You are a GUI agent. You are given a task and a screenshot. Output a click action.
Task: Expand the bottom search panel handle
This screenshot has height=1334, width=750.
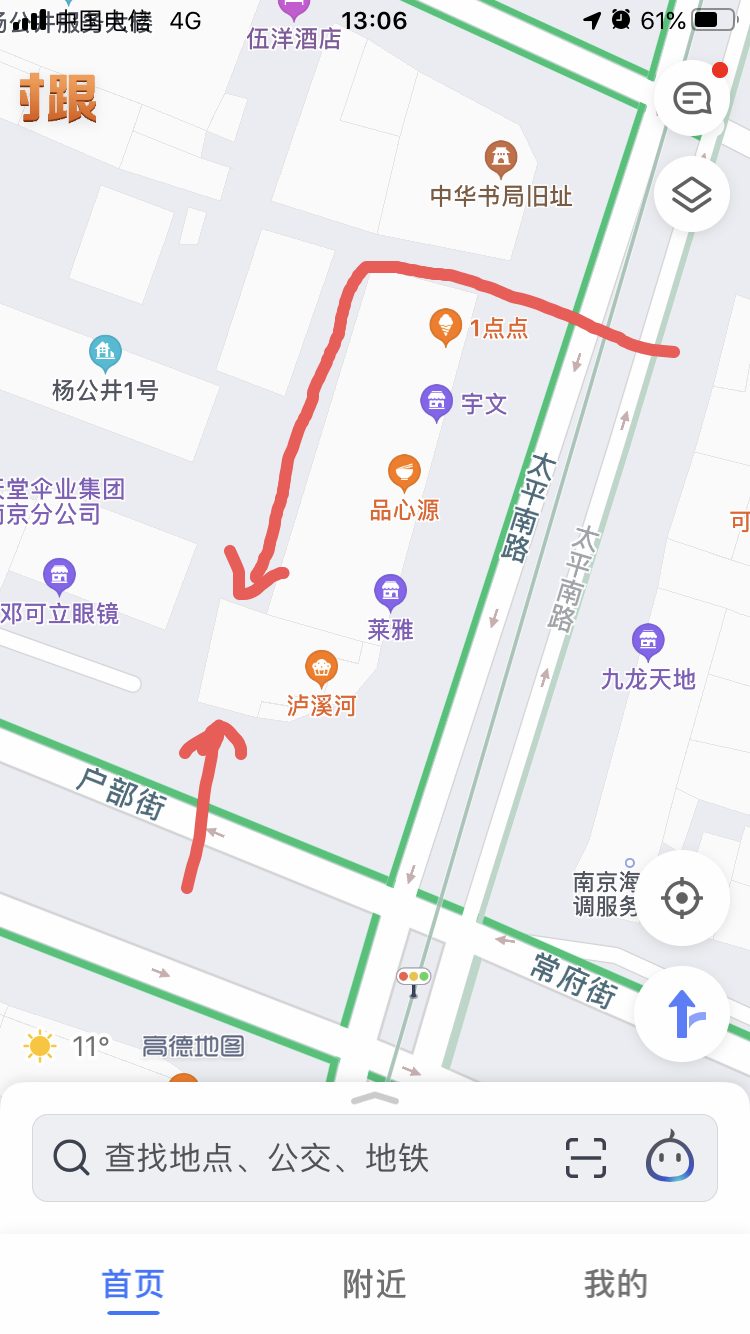tap(375, 1098)
